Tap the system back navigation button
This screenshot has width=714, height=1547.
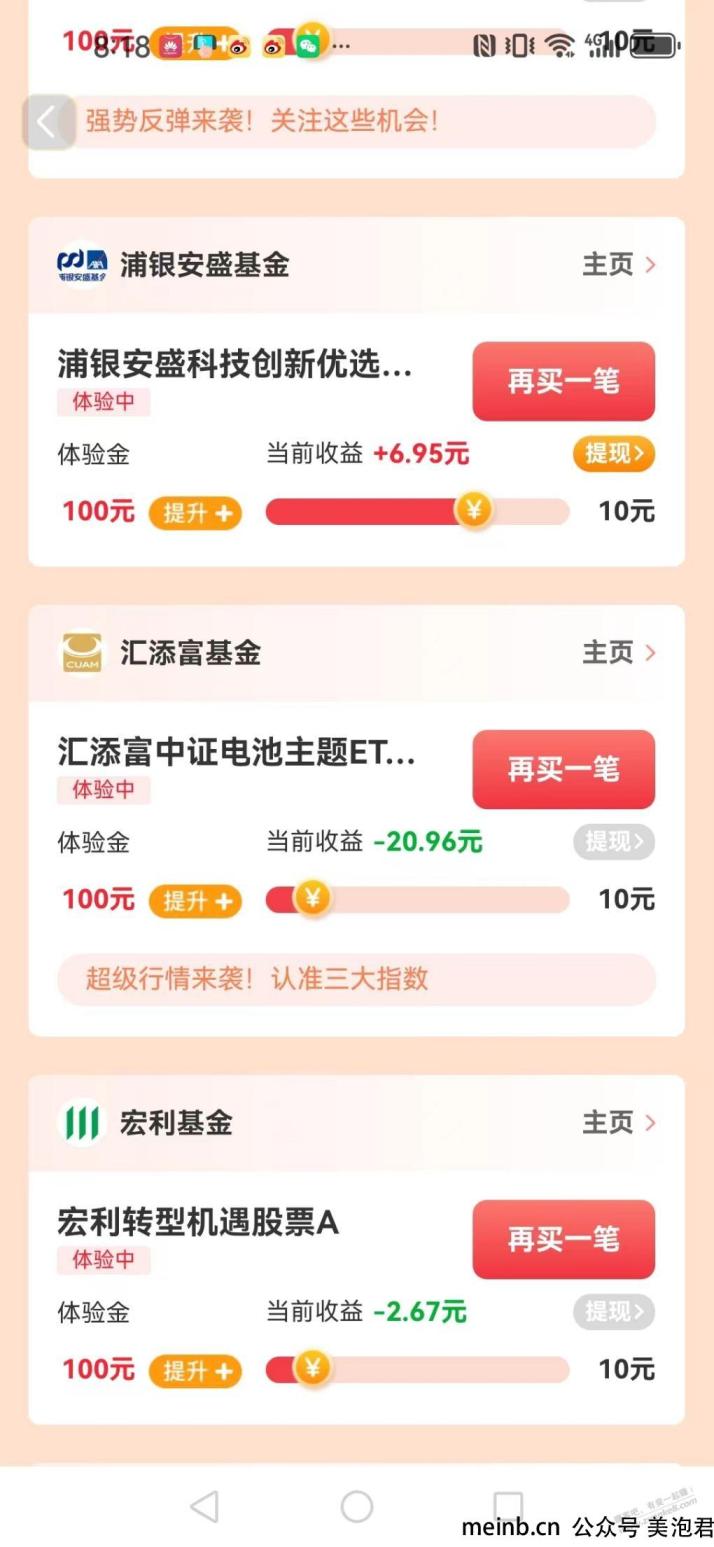pyautogui.click(x=205, y=1506)
